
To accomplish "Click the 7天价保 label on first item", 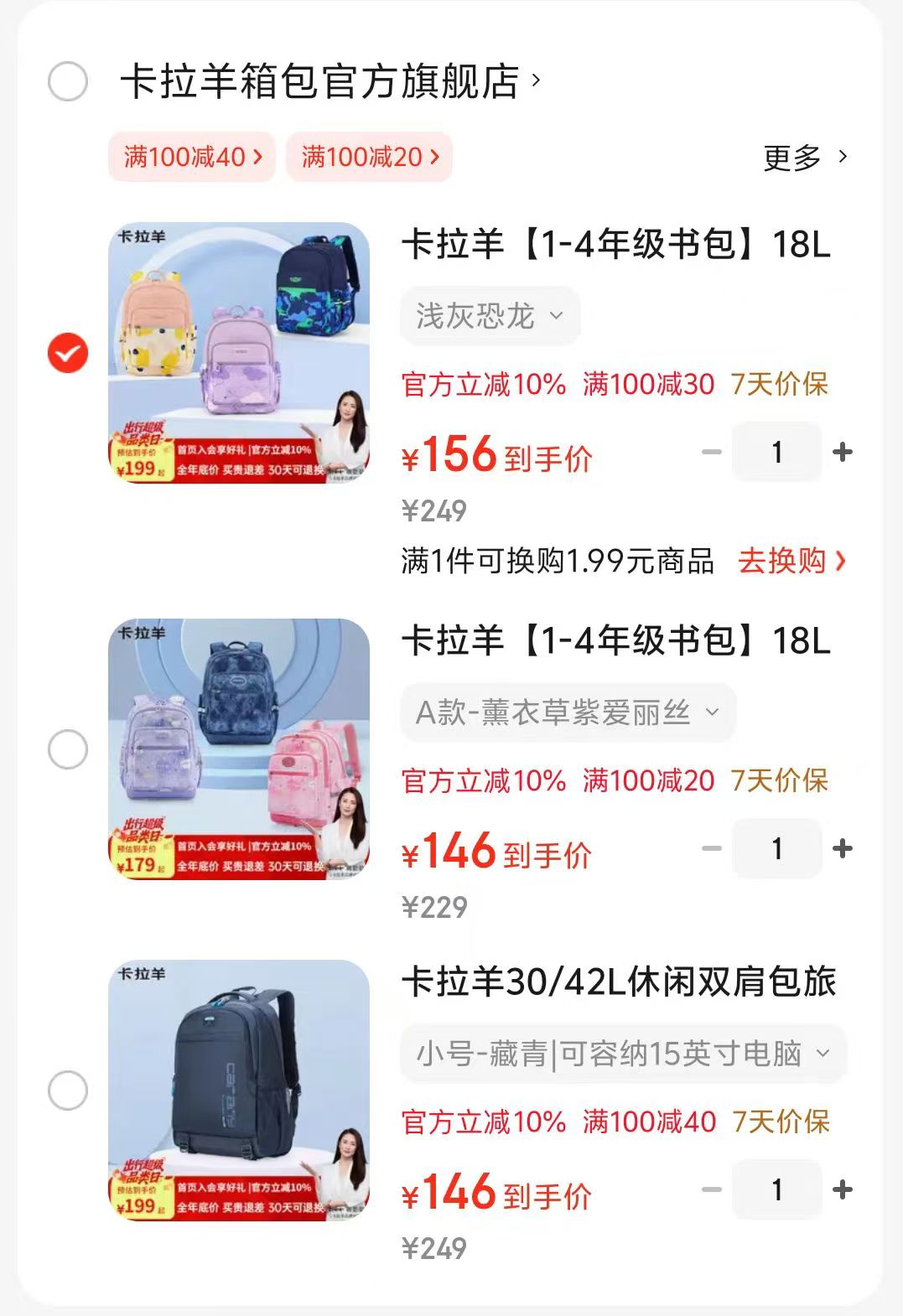I will click(781, 386).
